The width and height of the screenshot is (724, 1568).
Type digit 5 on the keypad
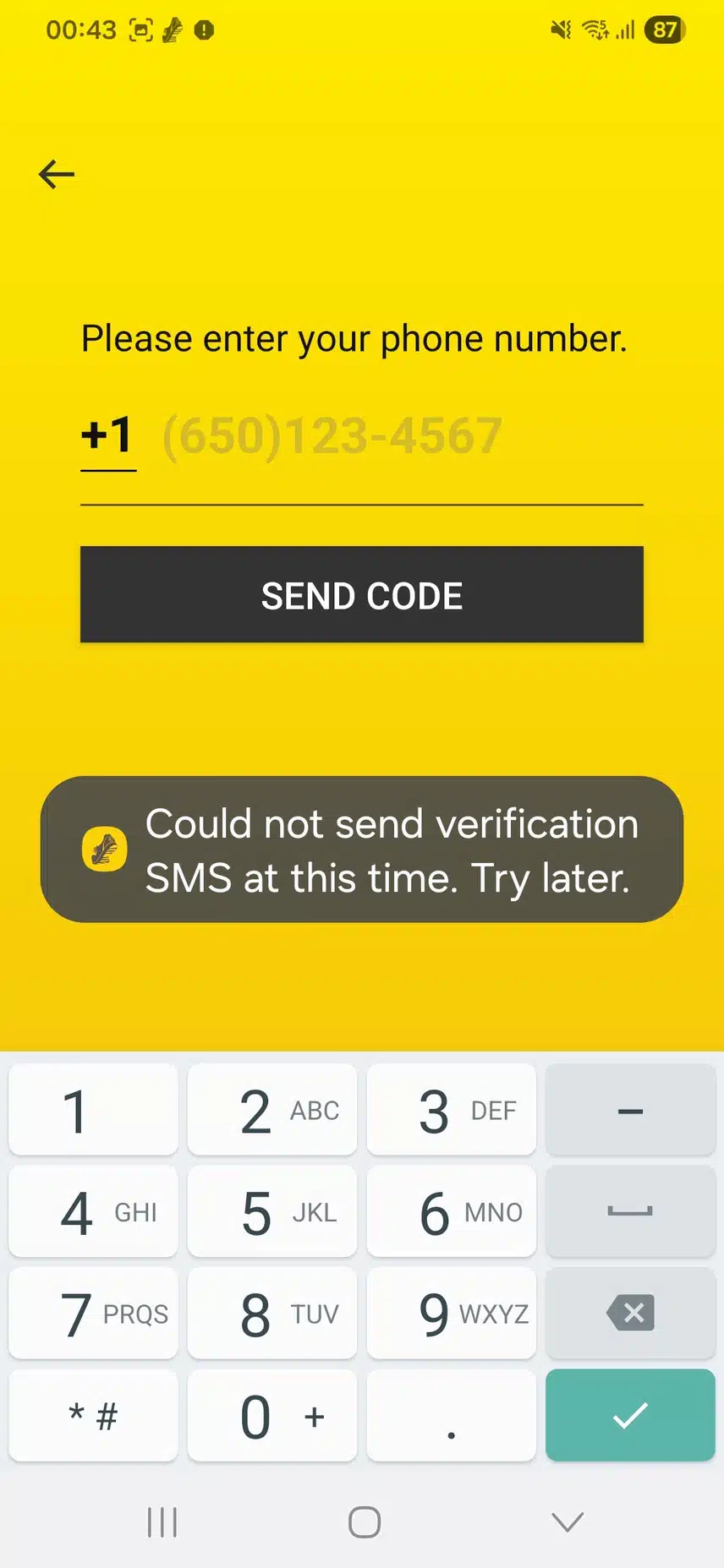pos(272,1212)
